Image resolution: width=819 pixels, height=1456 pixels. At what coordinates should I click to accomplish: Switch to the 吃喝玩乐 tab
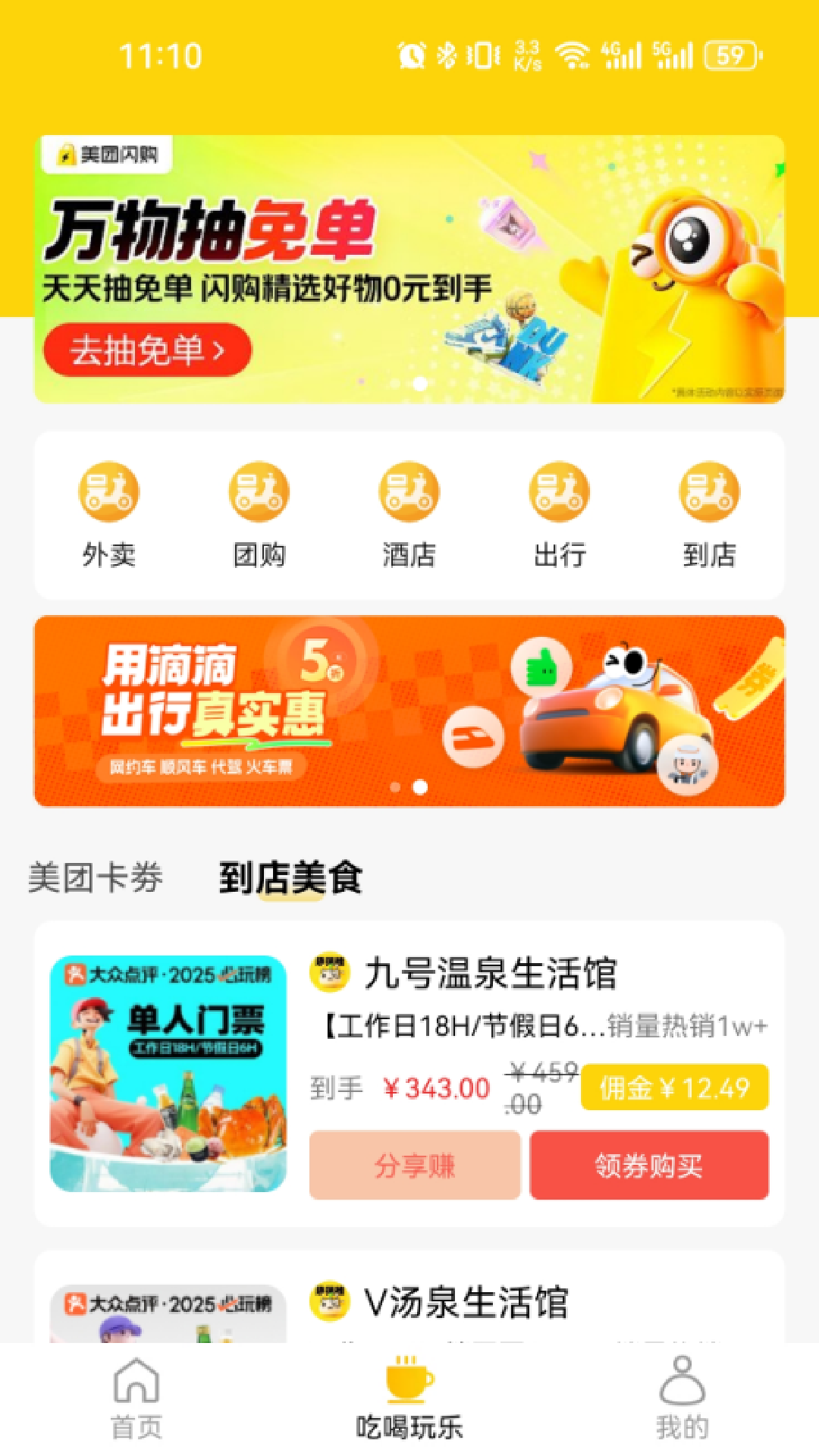tap(409, 1399)
